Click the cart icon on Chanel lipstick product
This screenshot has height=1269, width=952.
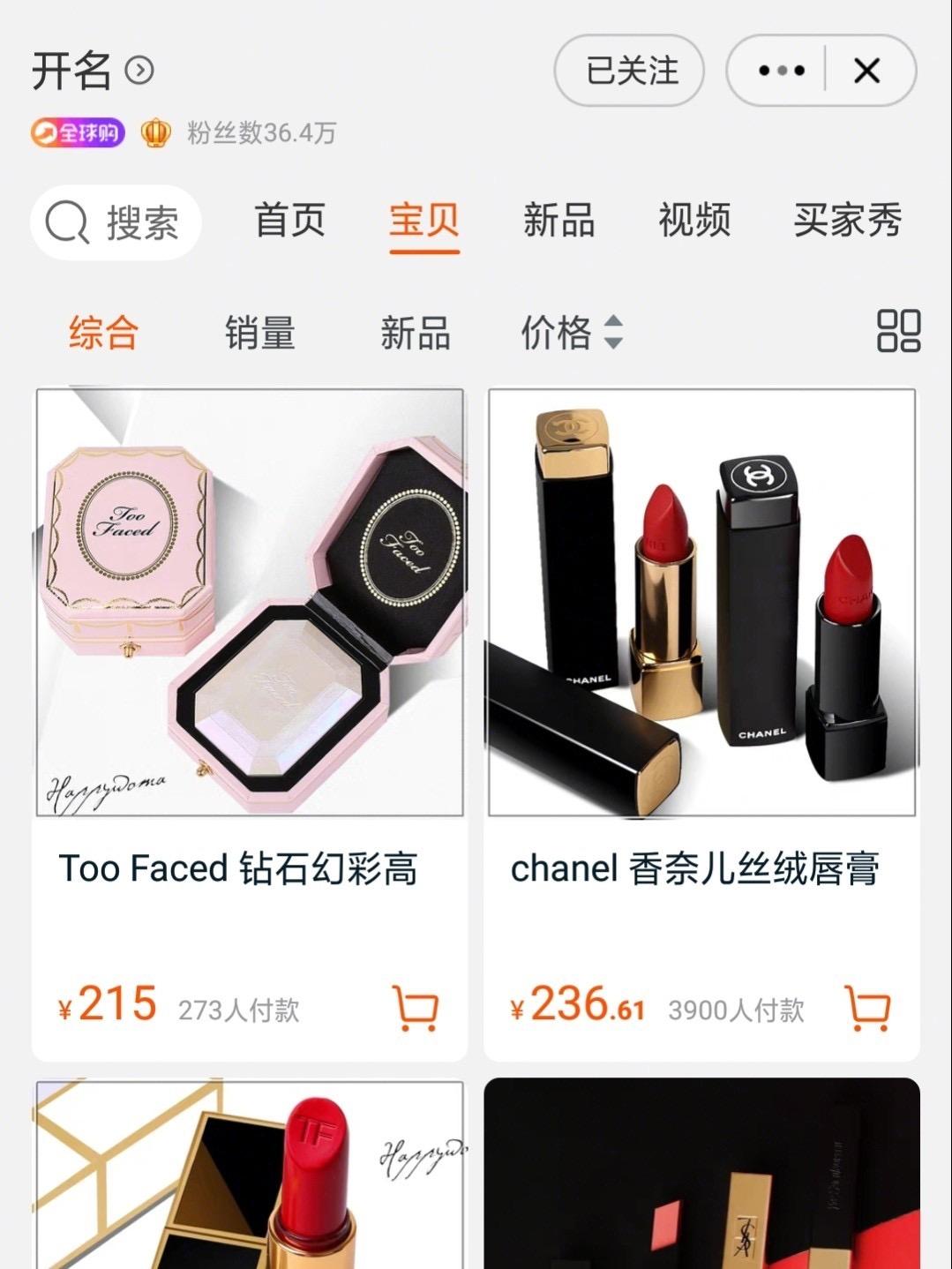870,1006
